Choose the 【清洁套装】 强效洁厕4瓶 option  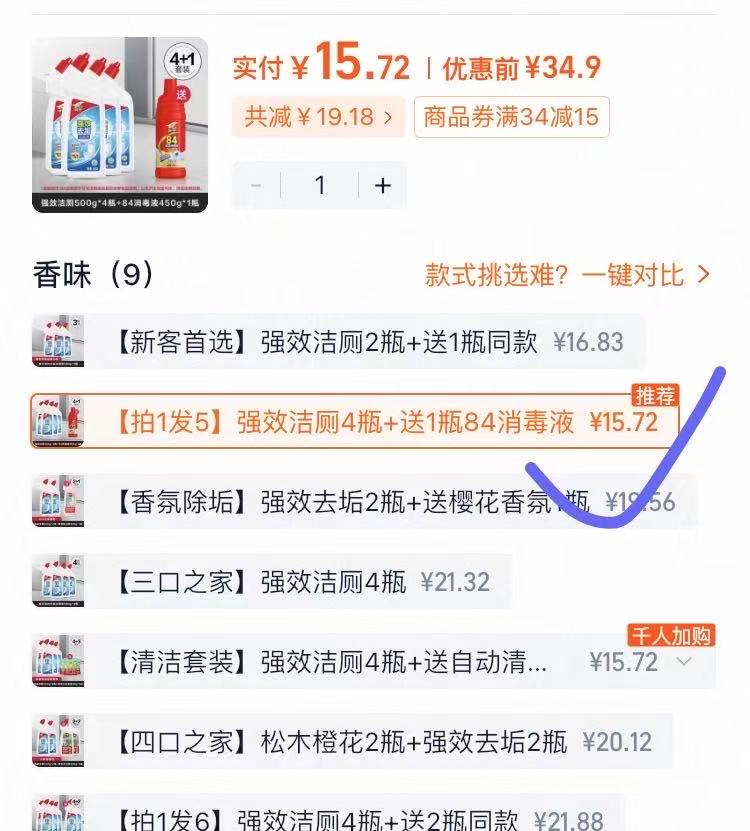330,662
